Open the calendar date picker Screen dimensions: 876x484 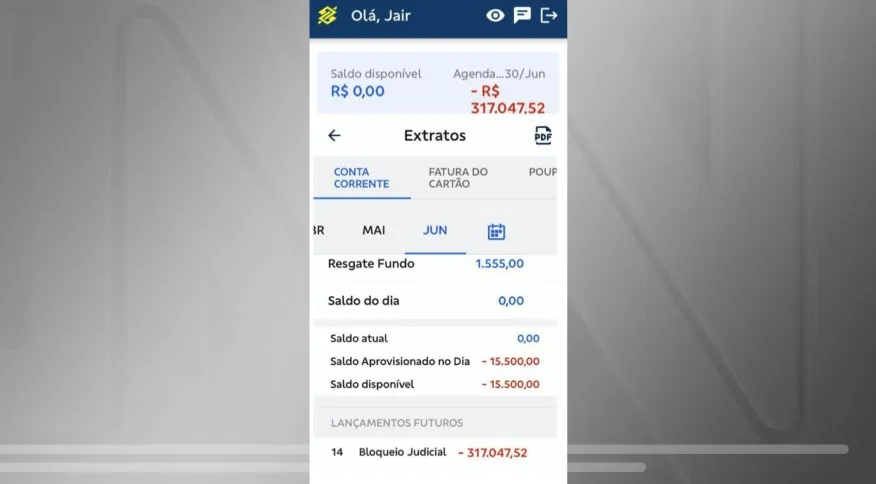[496, 232]
